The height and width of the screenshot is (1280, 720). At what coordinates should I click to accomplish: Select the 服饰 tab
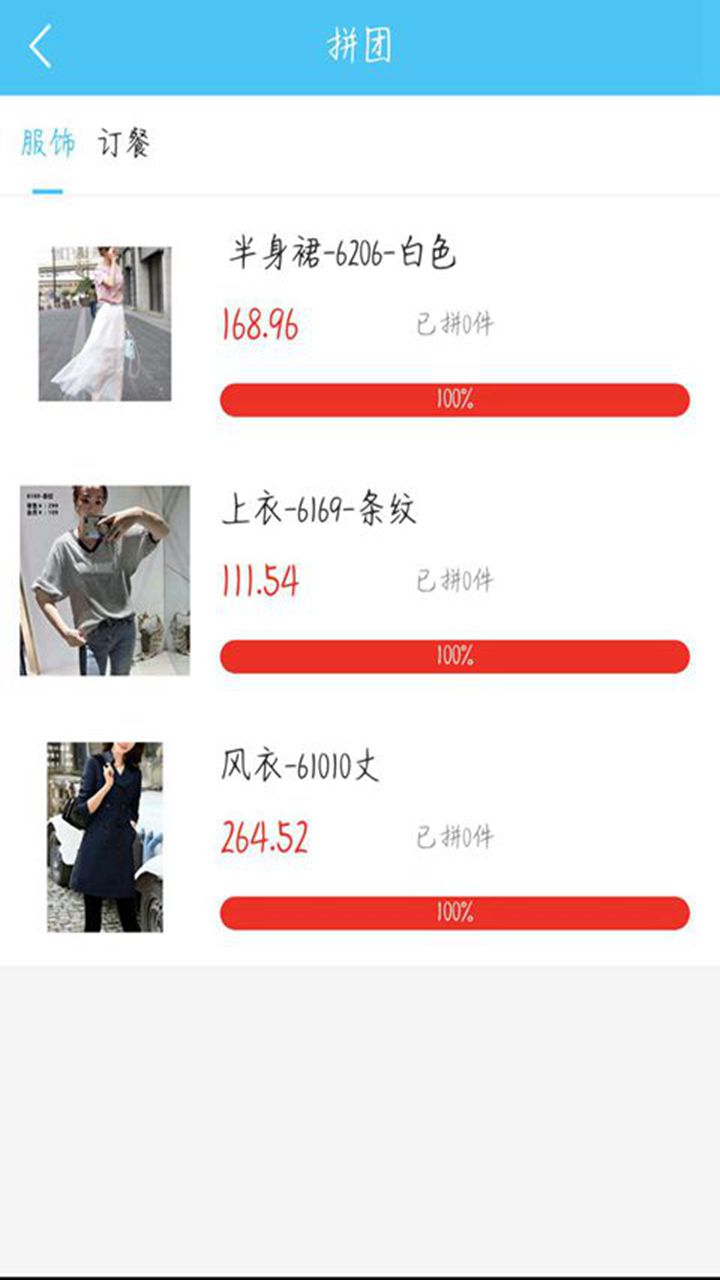point(47,144)
